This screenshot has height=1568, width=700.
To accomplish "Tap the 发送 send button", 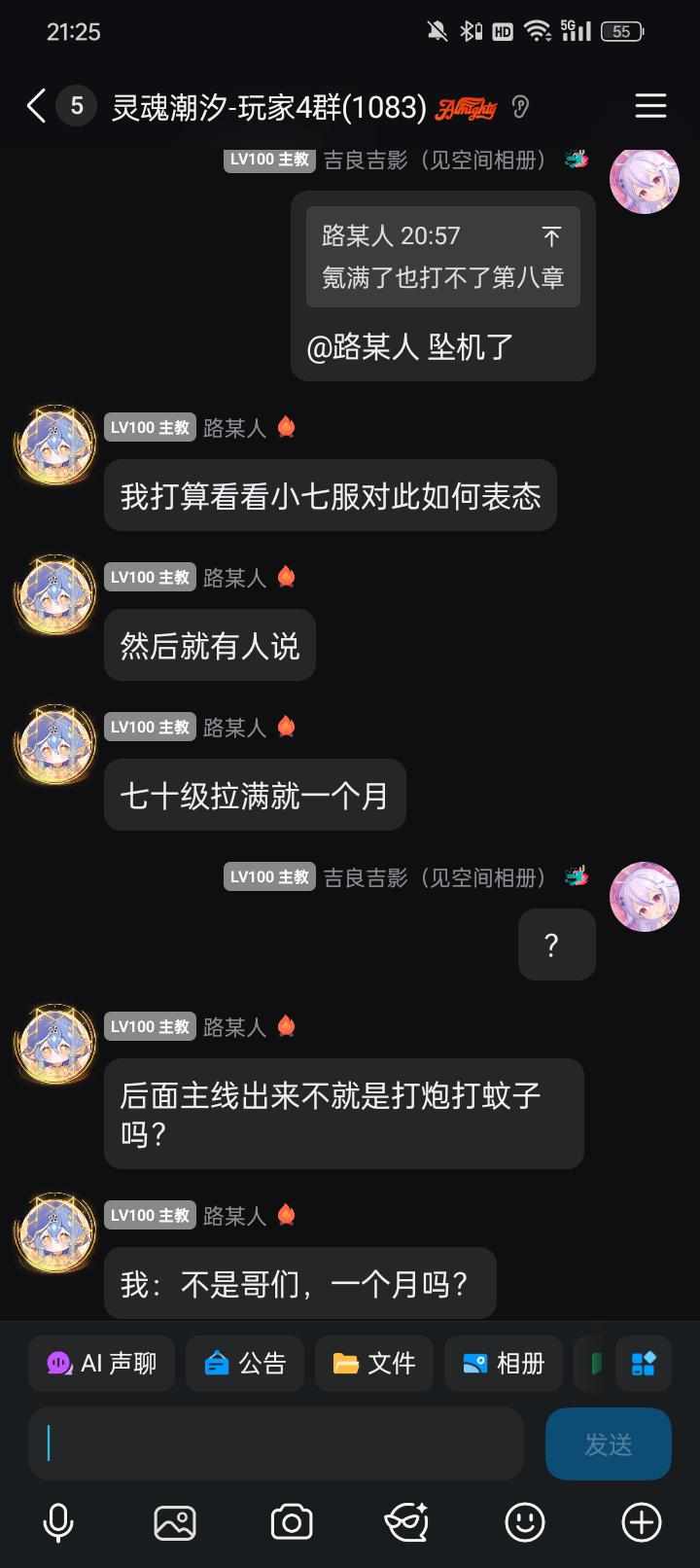I will pyautogui.click(x=609, y=1443).
